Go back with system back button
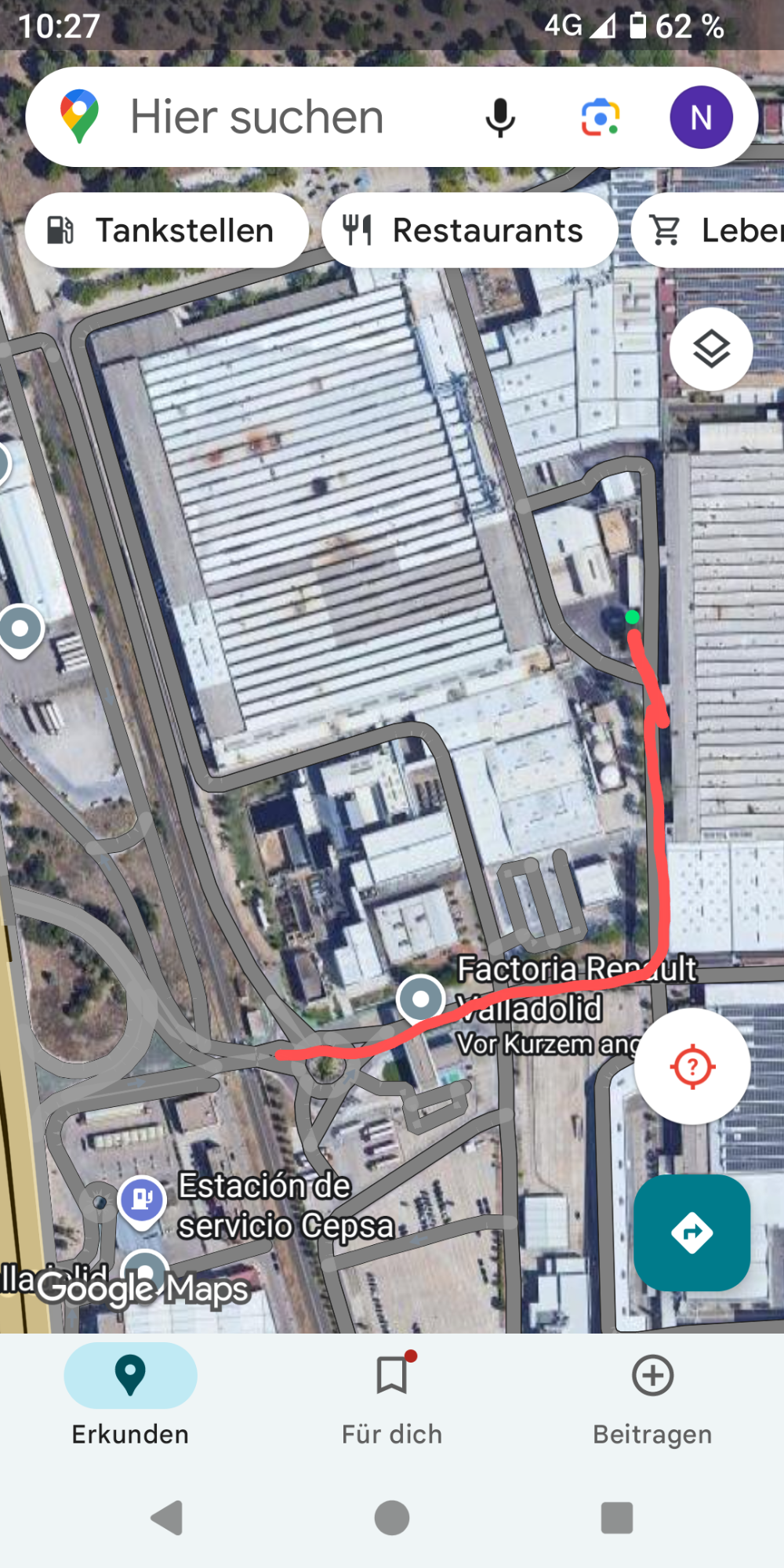Image resolution: width=784 pixels, height=1568 pixels. 167,1518
